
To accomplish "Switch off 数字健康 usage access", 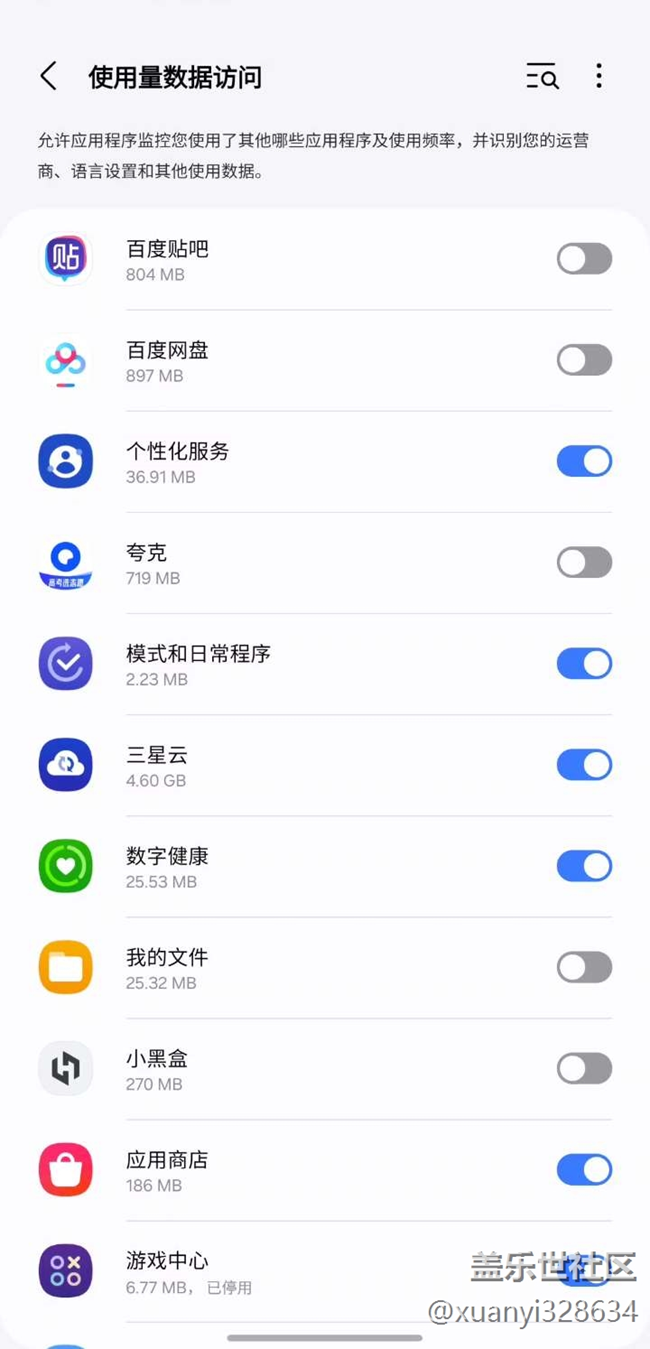I will [584, 865].
